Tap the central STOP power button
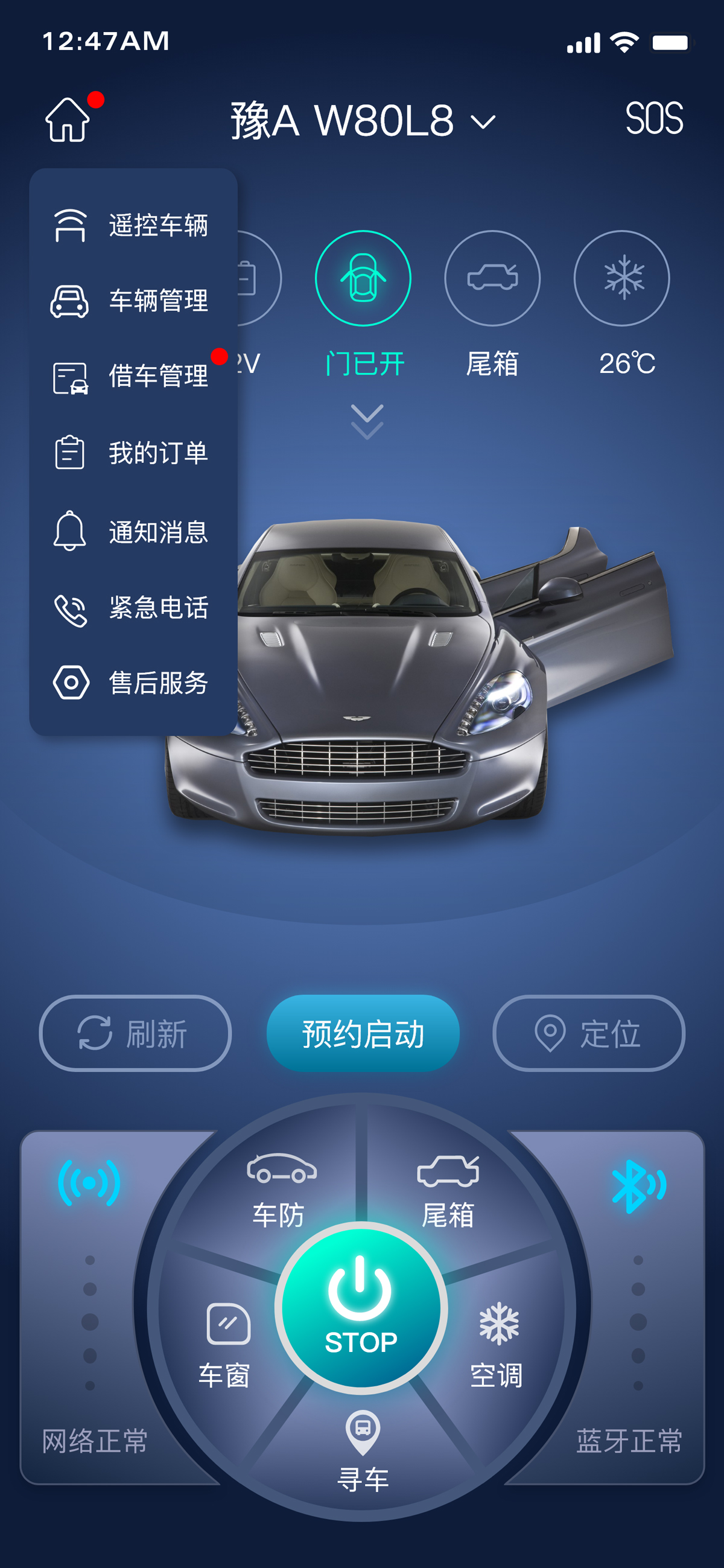Image resolution: width=724 pixels, height=1568 pixels. (361, 1307)
